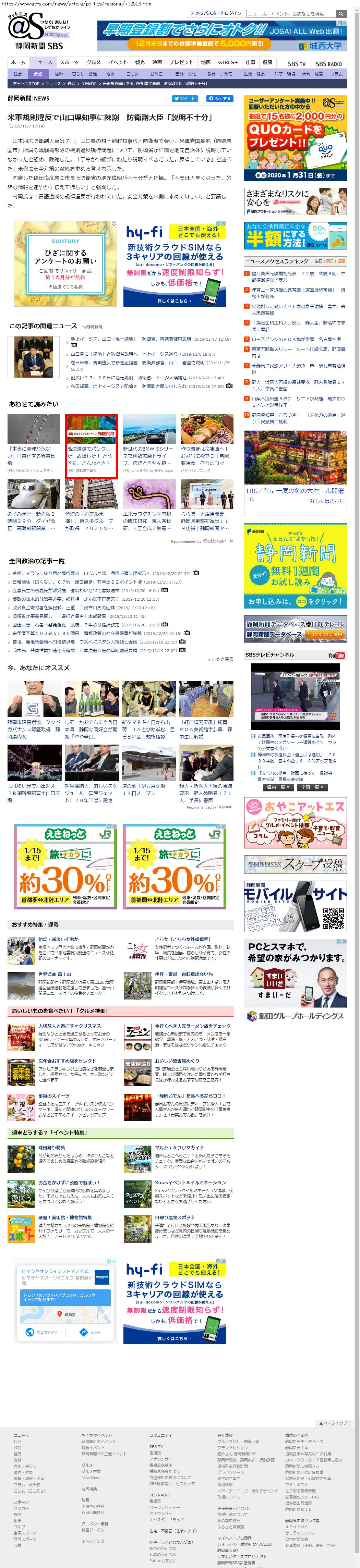Share the article on Facebook シェア
360x1568 pixels.
point(219,99)
